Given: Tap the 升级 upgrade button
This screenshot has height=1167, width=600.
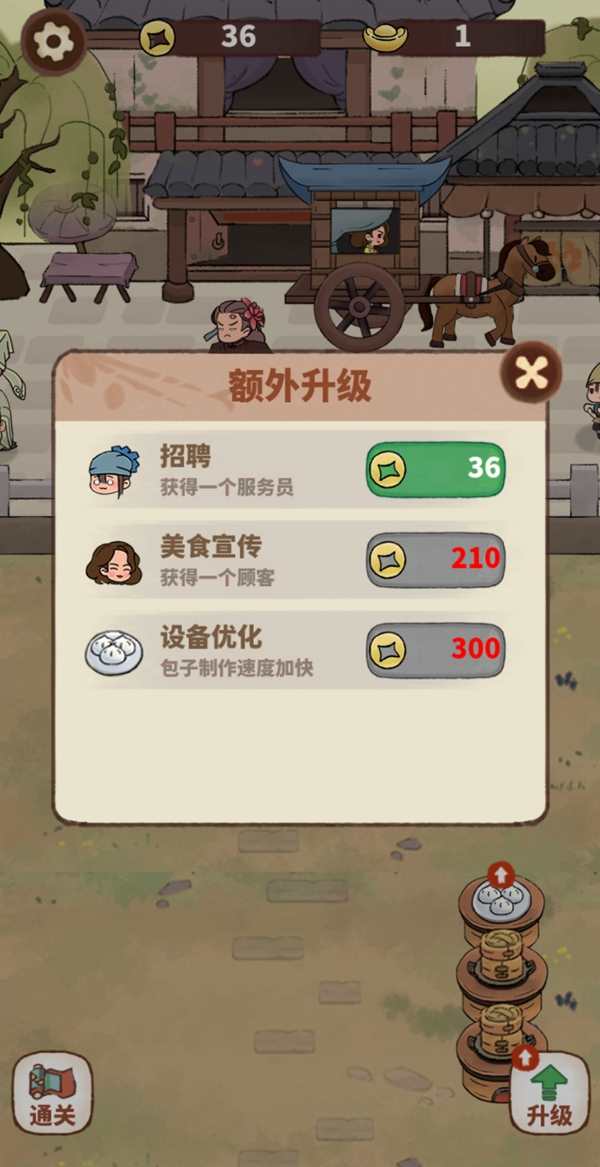Looking at the screenshot, I should 549,1095.
